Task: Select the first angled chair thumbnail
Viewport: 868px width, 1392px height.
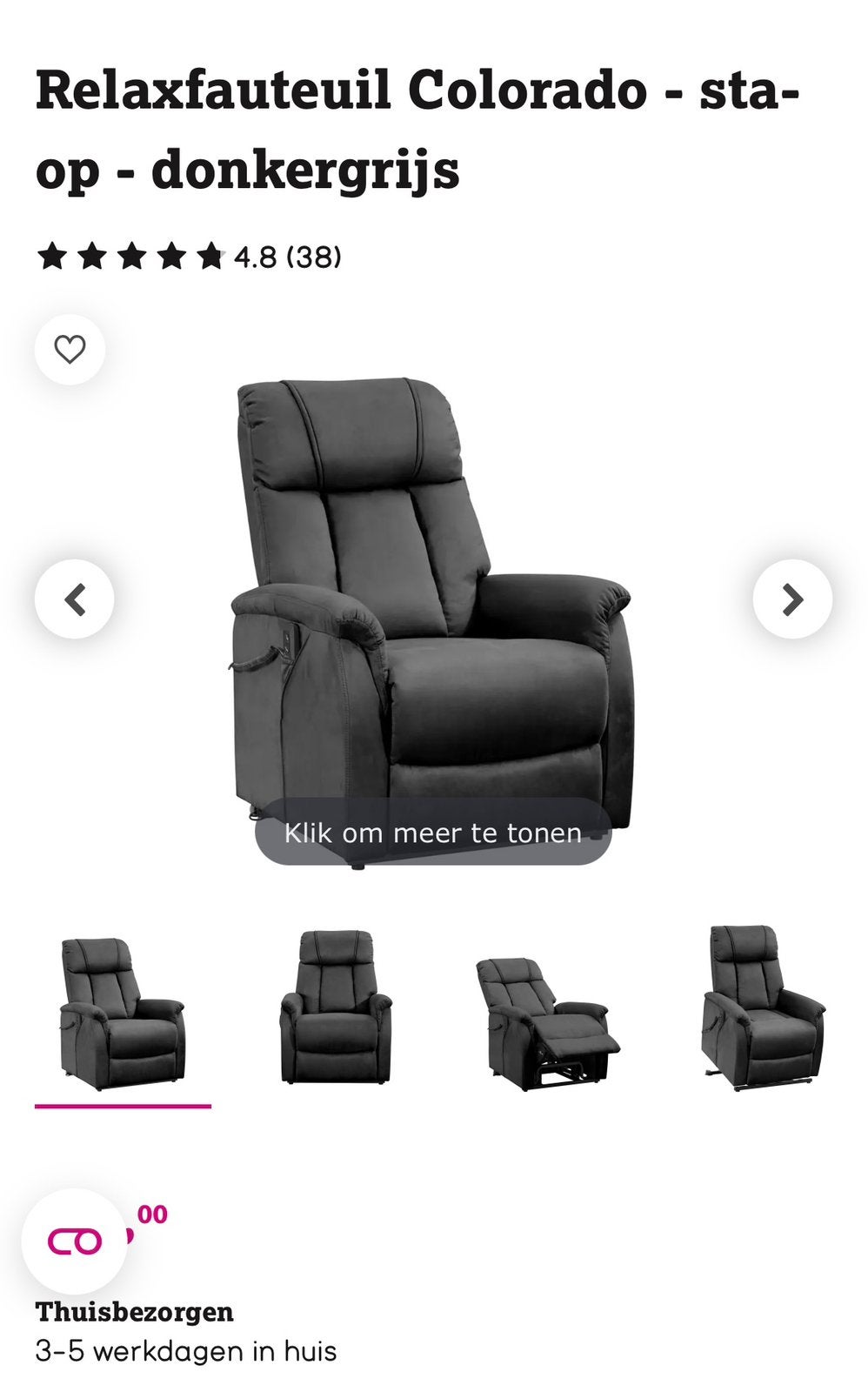Action: tap(123, 1014)
